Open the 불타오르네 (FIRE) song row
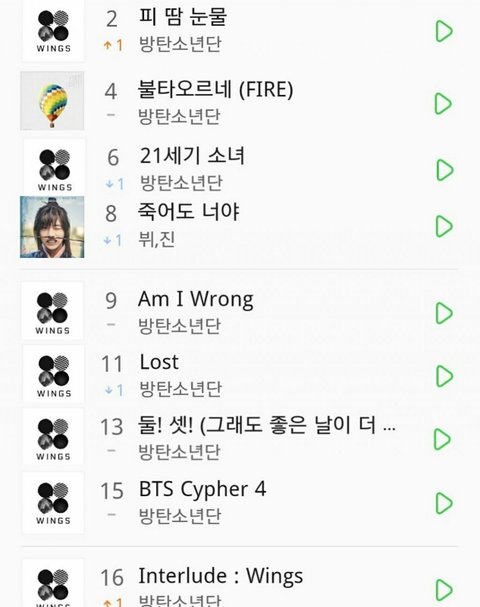Viewport: 480px width, 607px height. coord(240,101)
